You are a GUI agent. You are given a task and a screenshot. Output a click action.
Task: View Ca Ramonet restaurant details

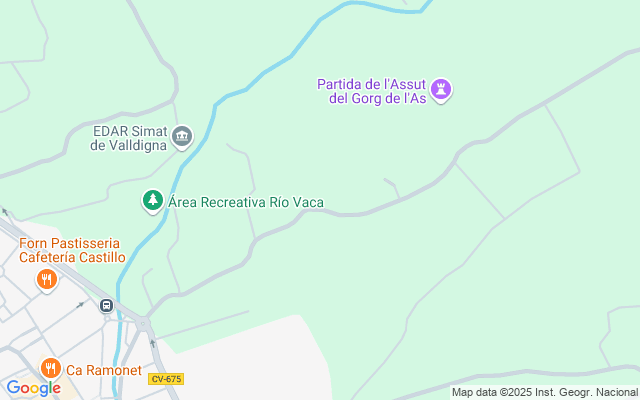pos(49,369)
